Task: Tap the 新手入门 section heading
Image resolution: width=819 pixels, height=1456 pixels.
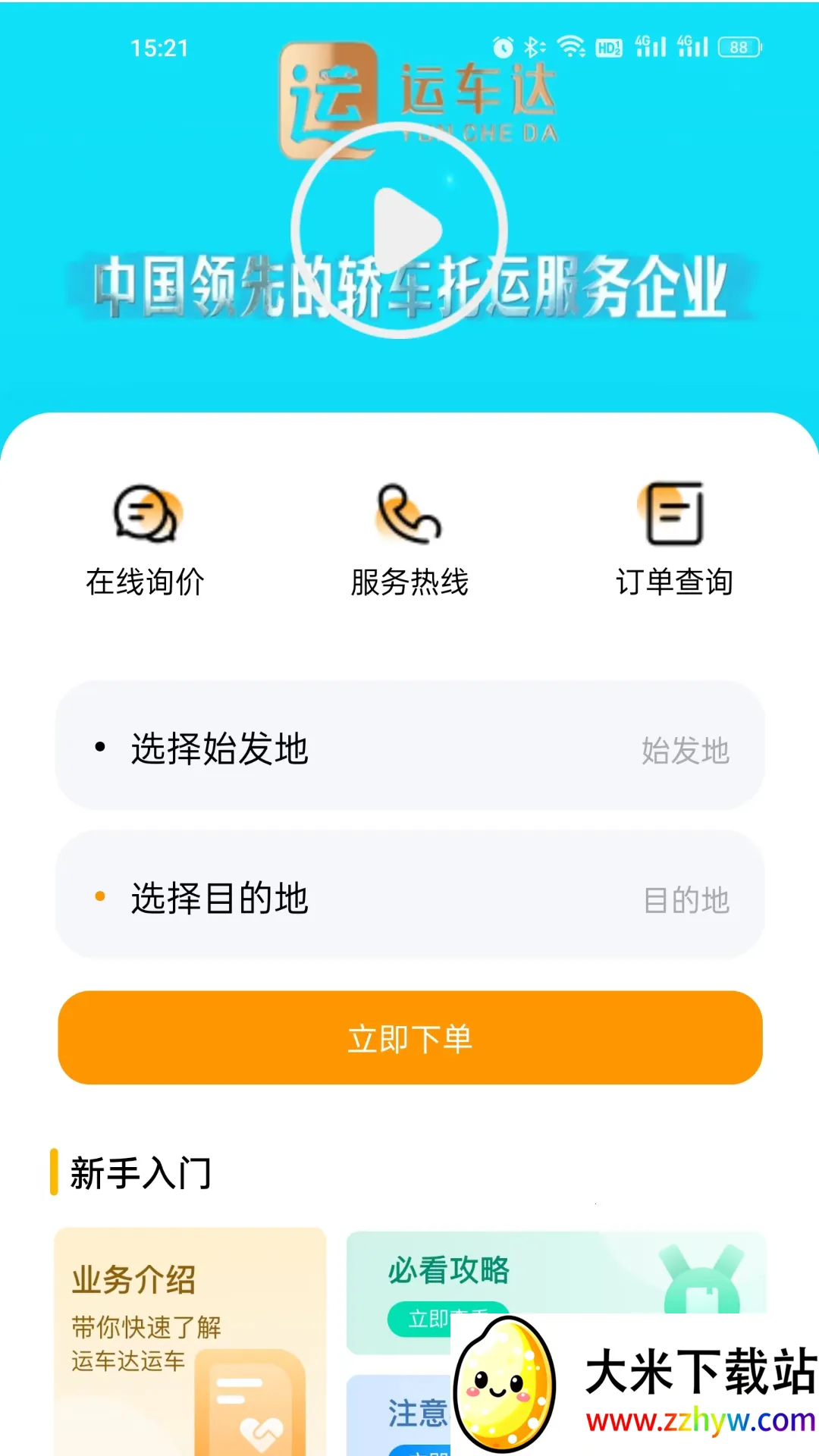Action: tap(140, 1172)
